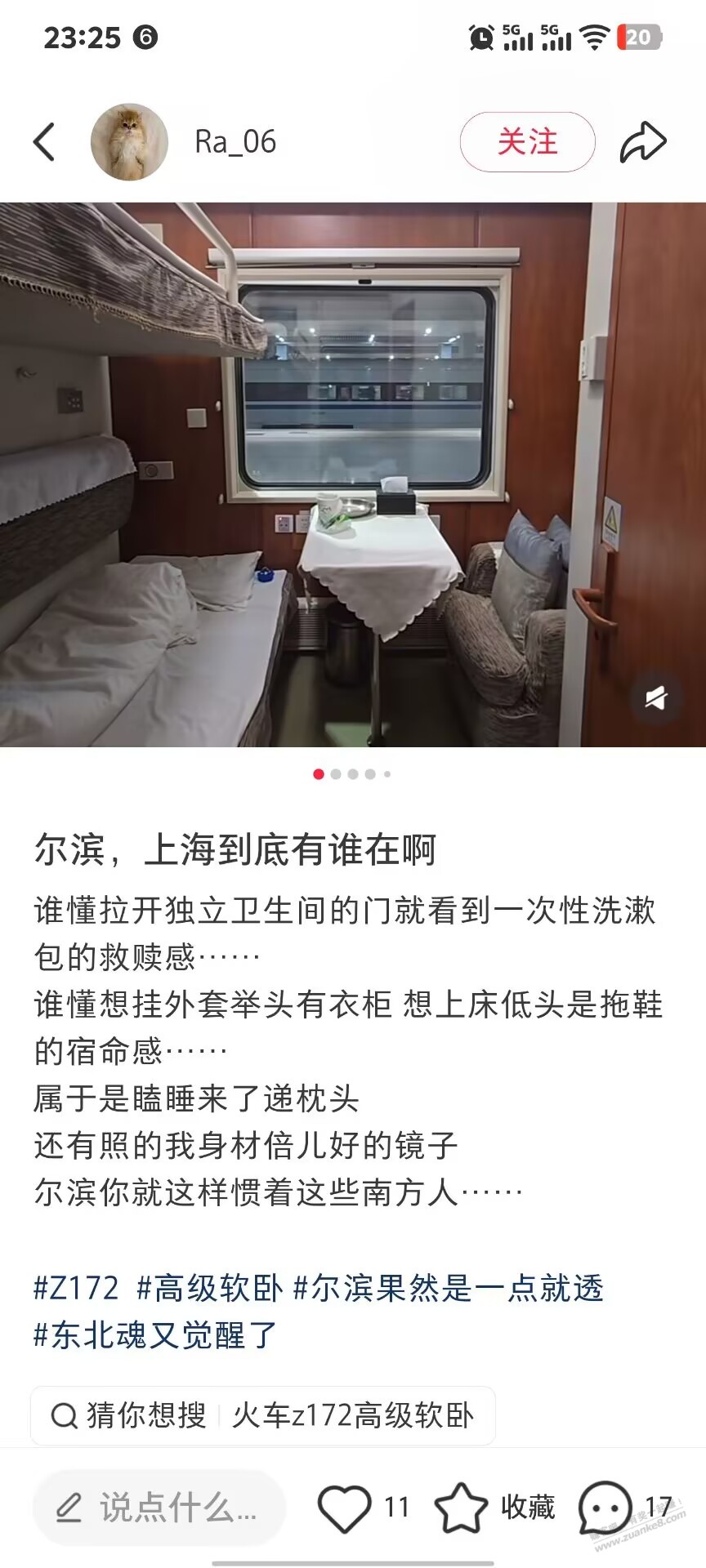Follow Ra_06 with the 关注 button
This screenshot has height=1568, width=706.
527,142
